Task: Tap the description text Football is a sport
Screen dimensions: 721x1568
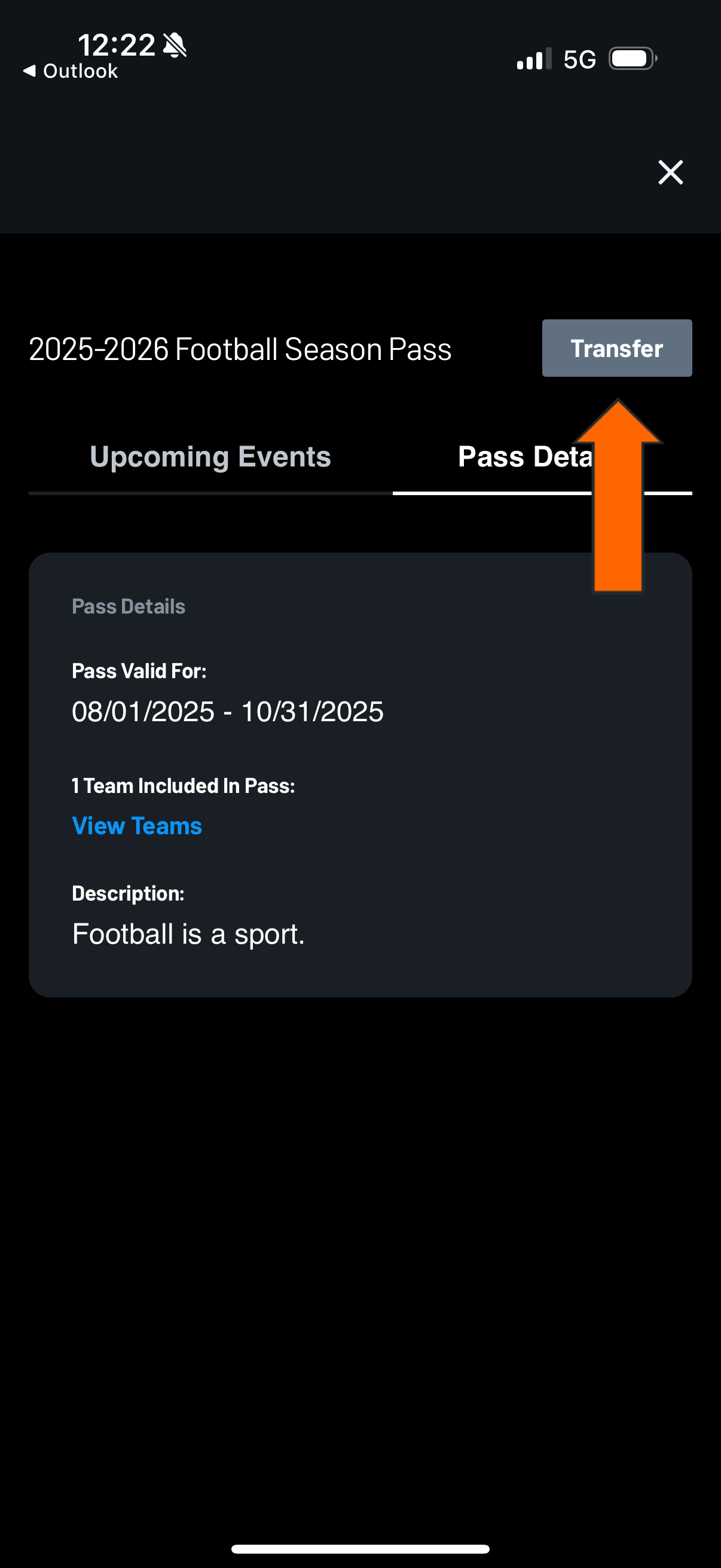Action: pyautogui.click(x=188, y=933)
